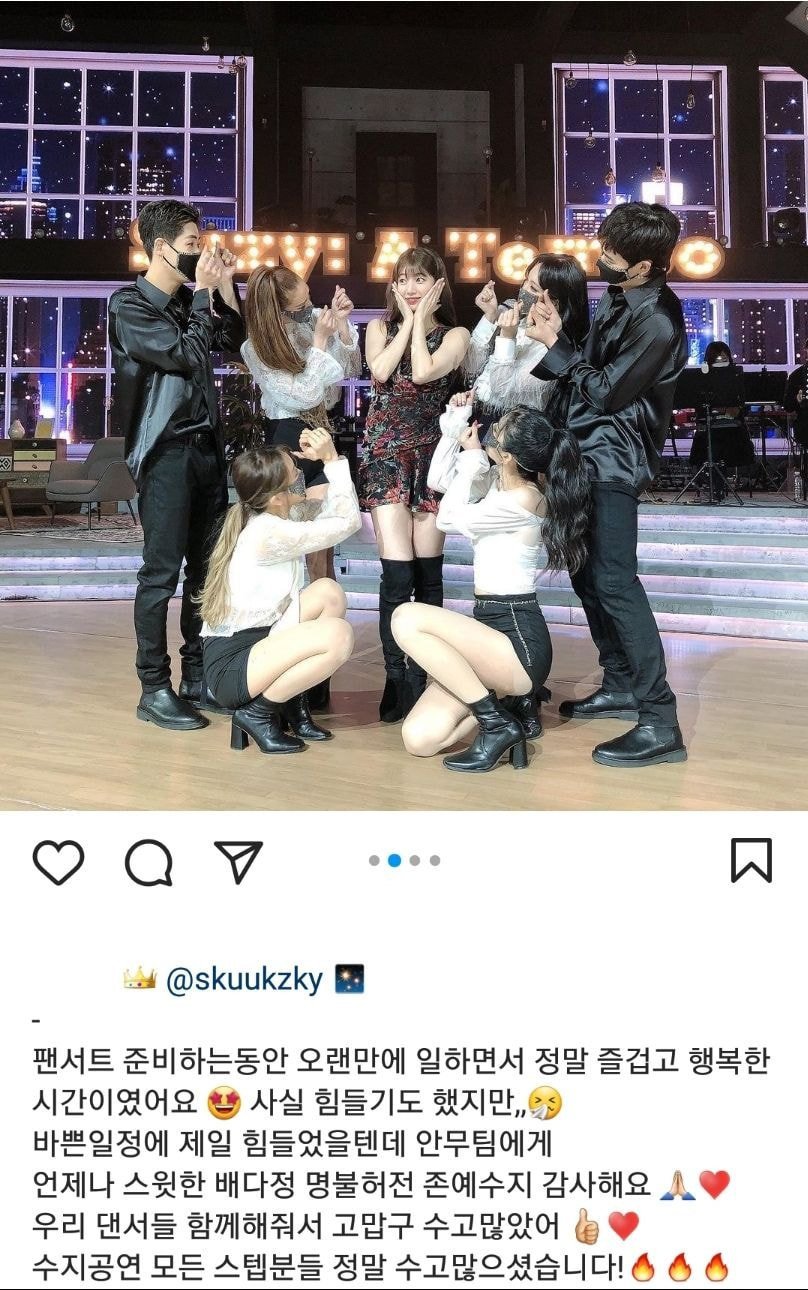Bookmark this post
Image resolution: width=808 pixels, height=1290 pixels.
pos(750,861)
